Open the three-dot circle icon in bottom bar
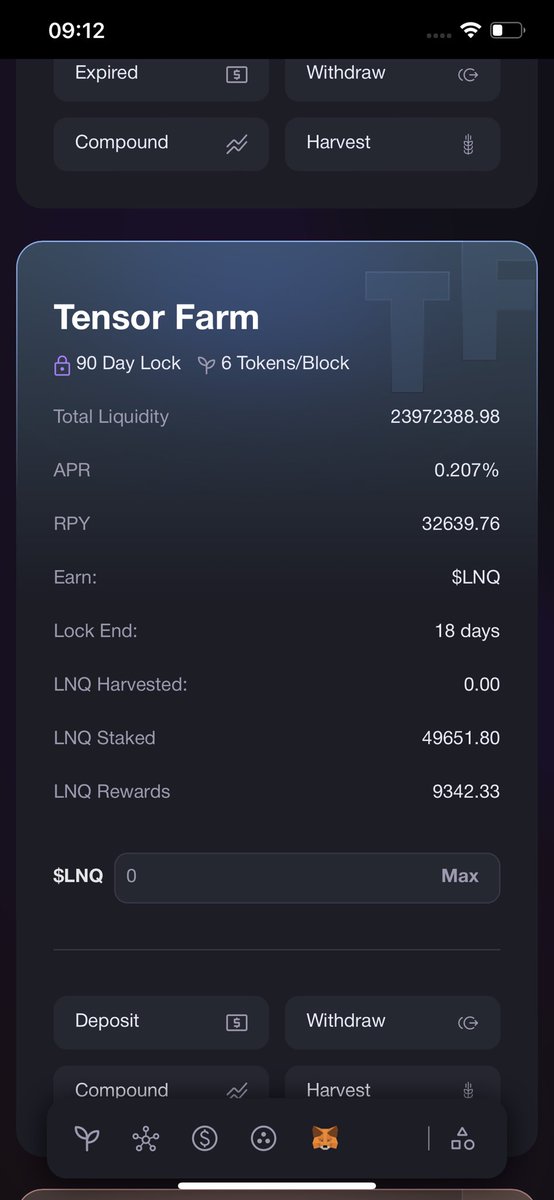Image resolution: width=554 pixels, height=1200 pixels. click(264, 1138)
